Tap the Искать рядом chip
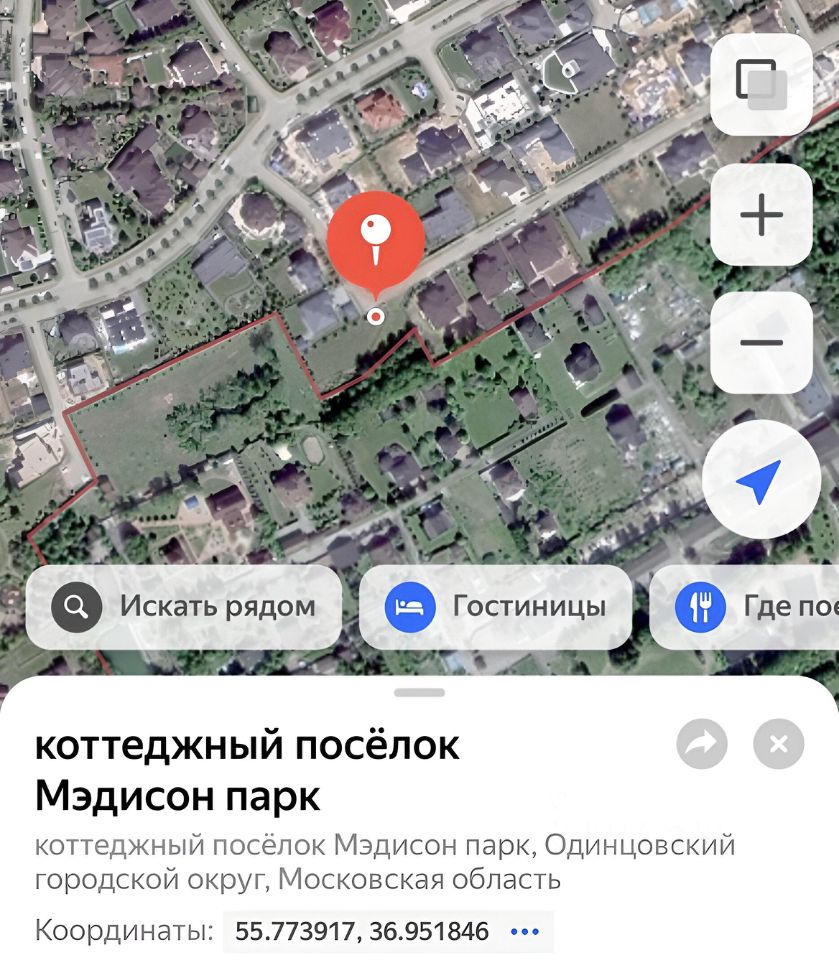This screenshot has width=839, height=960. (184, 607)
